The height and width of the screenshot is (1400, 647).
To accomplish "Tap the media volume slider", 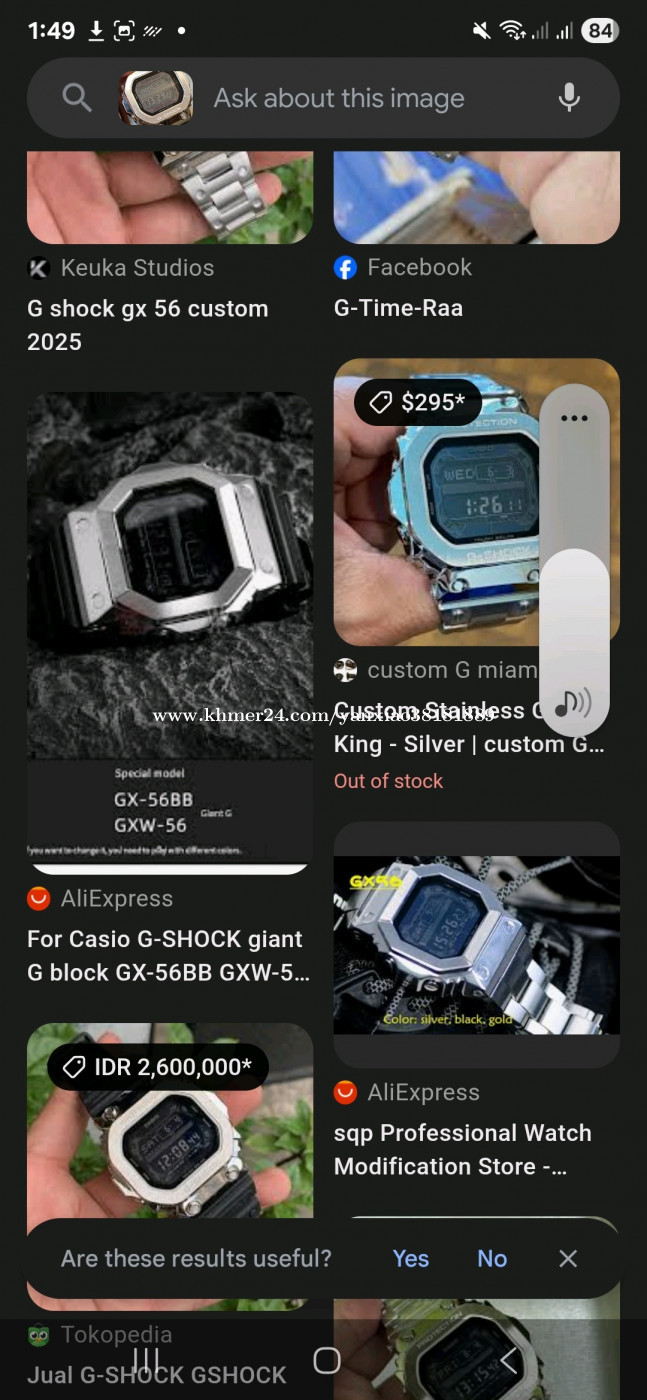I will tap(574, 560).
